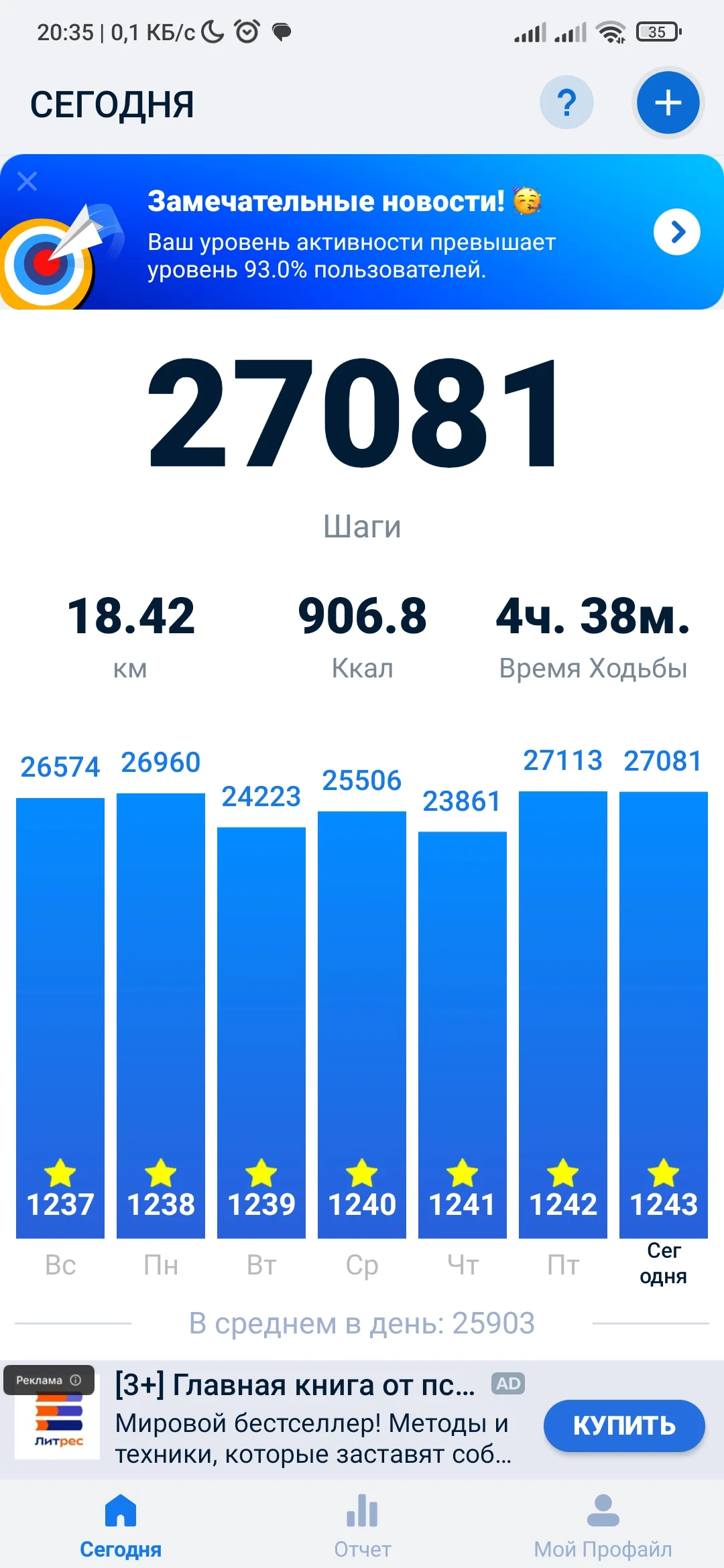Open the Реклама info label on the ad
The image size is (724, 1568).
coord(49,1380)
